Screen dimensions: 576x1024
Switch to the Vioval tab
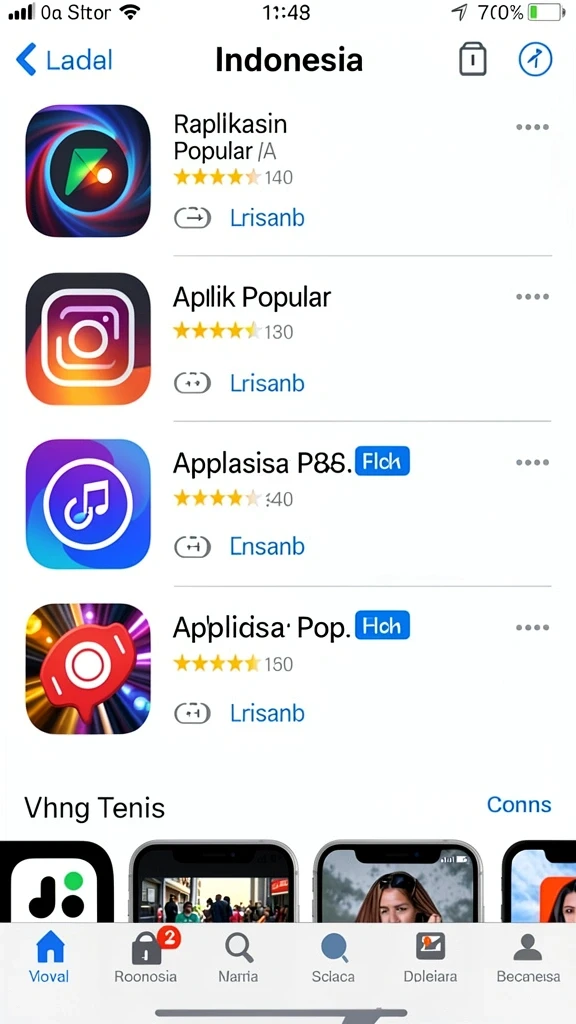click(50, 957)
